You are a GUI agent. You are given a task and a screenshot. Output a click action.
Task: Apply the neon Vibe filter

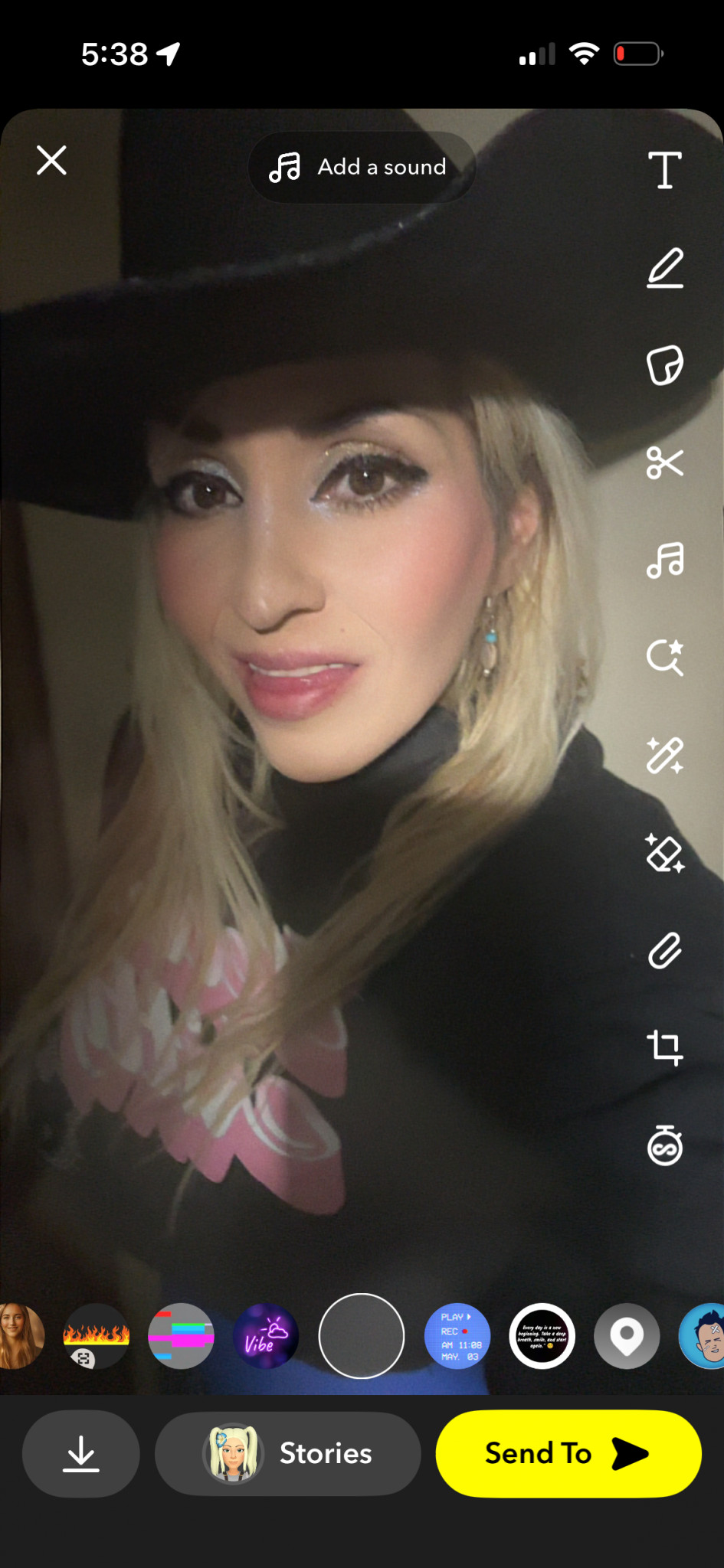pyautogui.click(x=265, y=1336)
